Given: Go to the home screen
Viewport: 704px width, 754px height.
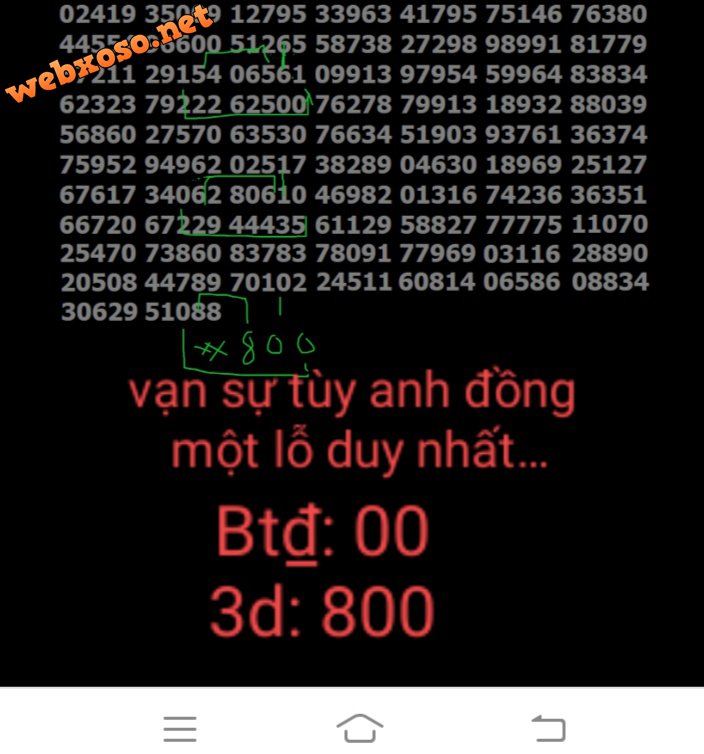Looking at the screenshot, I should [361, 728].
